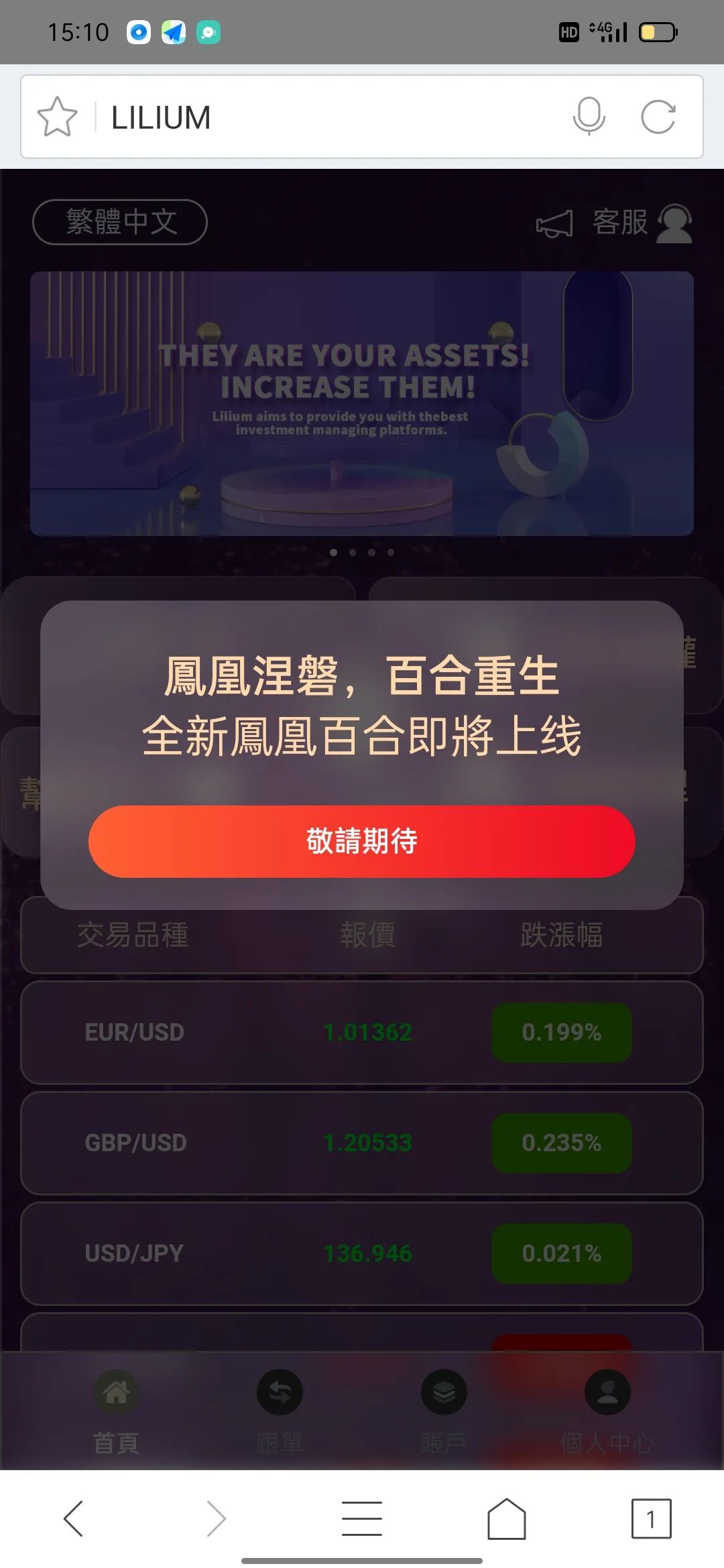724x1568 pixels.
Task: Bookmark this page with the star icon
Action: [x=57, y=117]
